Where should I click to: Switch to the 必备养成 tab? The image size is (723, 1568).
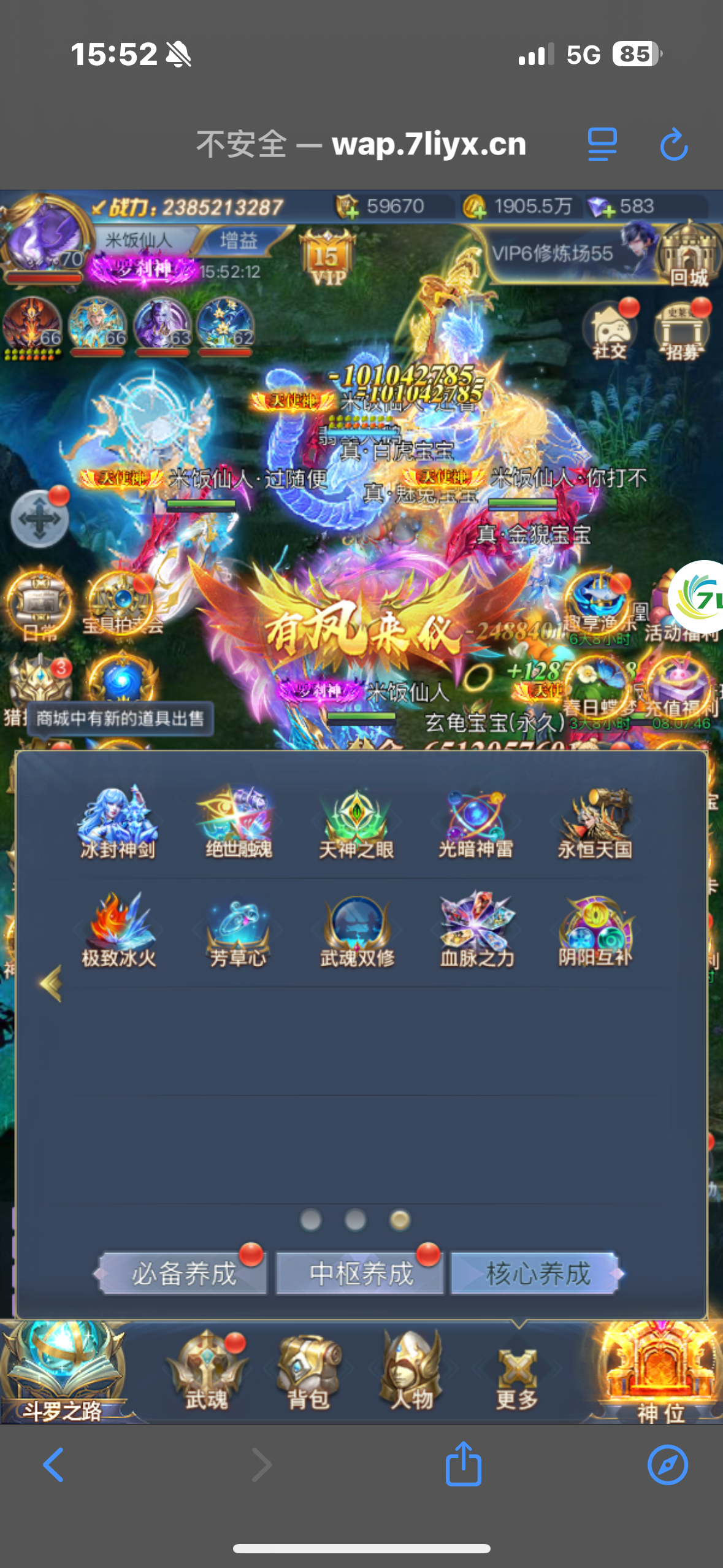pos(183,1274)
